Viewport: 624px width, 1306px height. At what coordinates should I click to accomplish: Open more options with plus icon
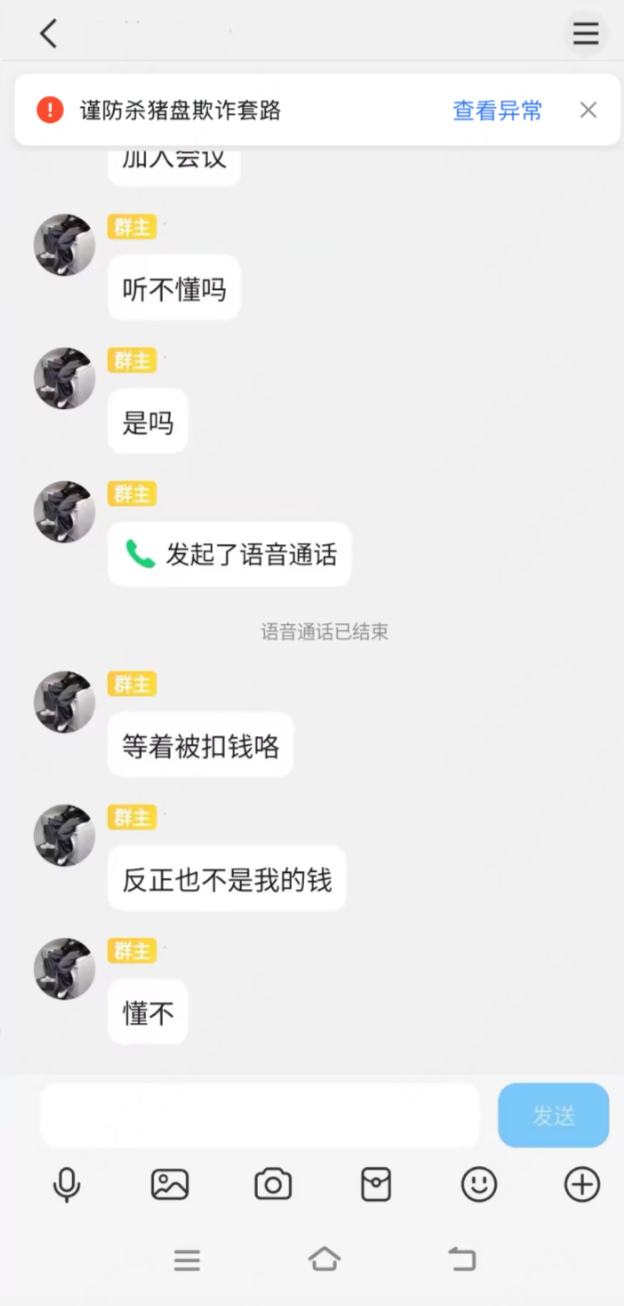pyautogui.click(x=582, y=1185)
